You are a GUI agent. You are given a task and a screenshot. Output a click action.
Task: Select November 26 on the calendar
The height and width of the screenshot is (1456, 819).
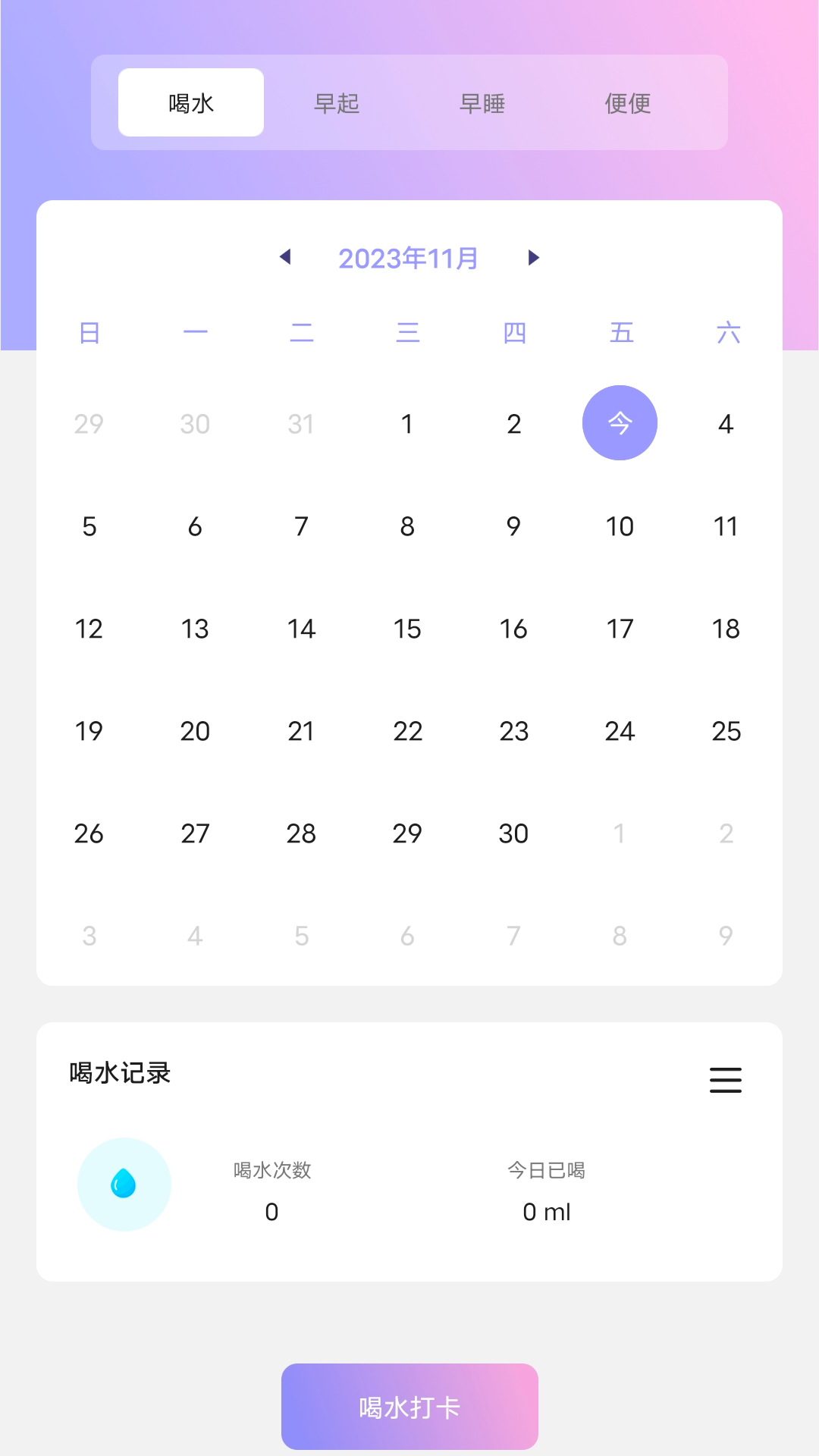tap(89, 833)
